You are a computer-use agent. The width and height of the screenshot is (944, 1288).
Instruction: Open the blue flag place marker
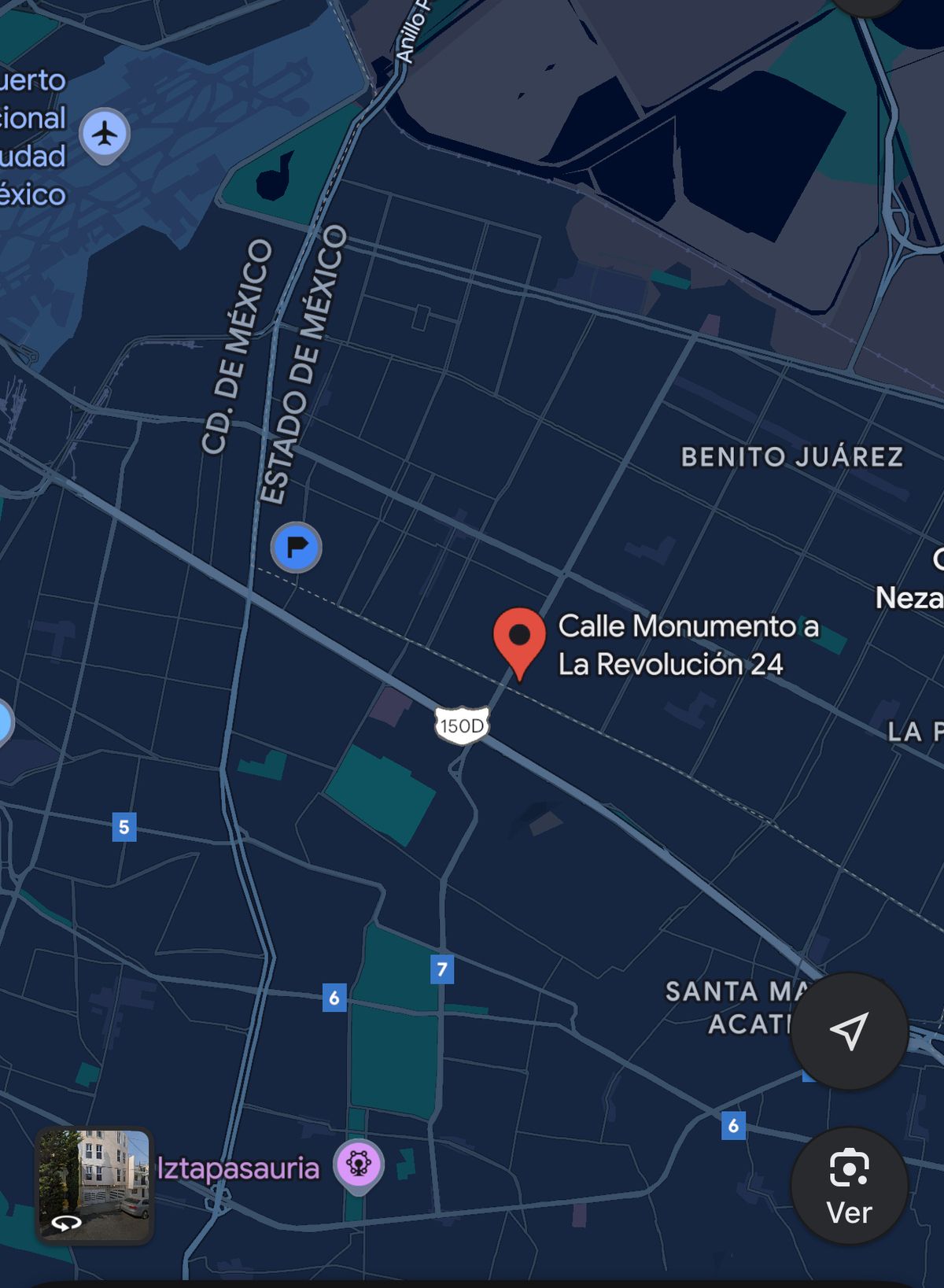296,547
